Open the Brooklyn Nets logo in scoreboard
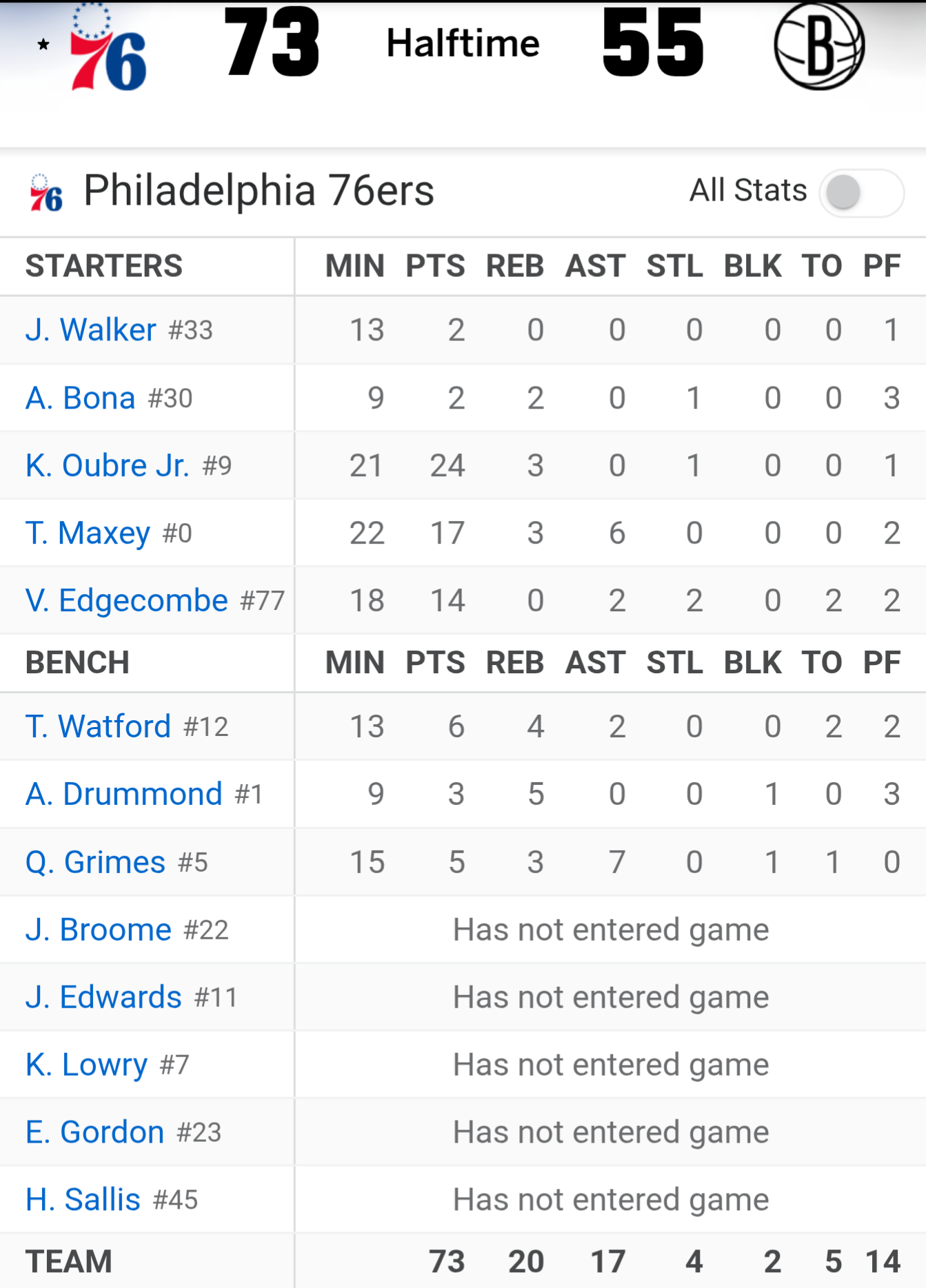The height and width of the screenshot is (1288, 926). tap(818, 45)
